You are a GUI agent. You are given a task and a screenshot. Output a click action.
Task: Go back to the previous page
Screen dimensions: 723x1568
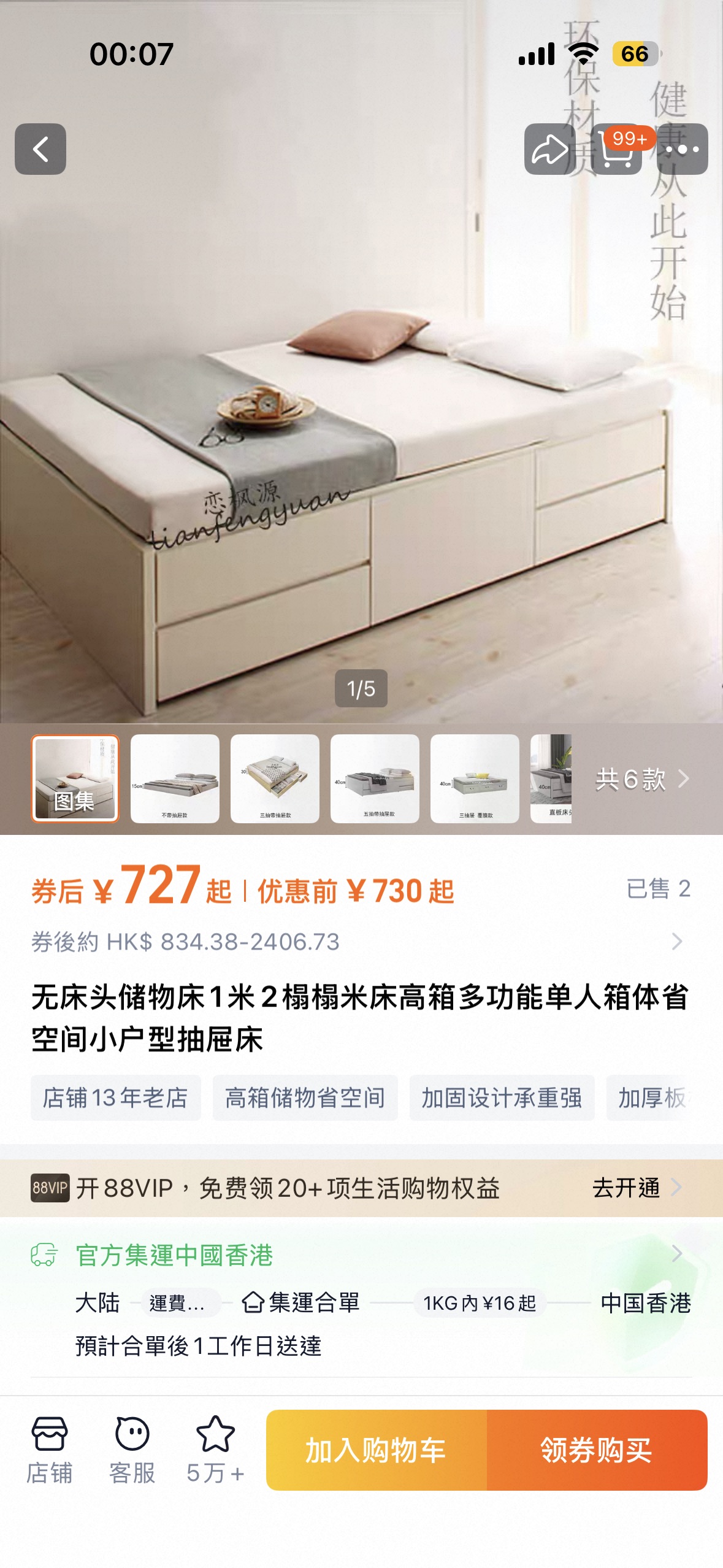[40, 149]
